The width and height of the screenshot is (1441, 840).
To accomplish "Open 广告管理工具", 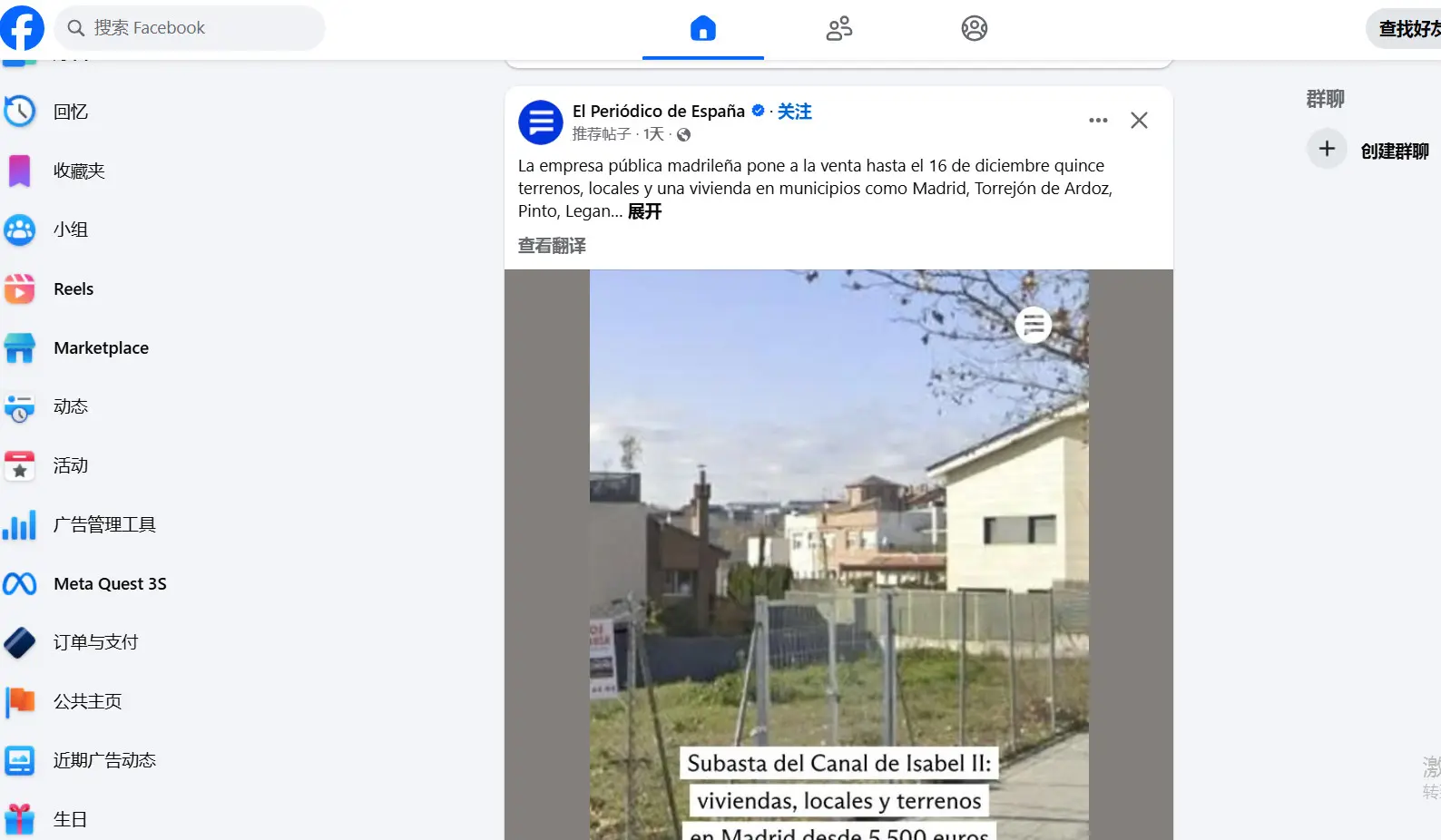I will pos(104,524).
